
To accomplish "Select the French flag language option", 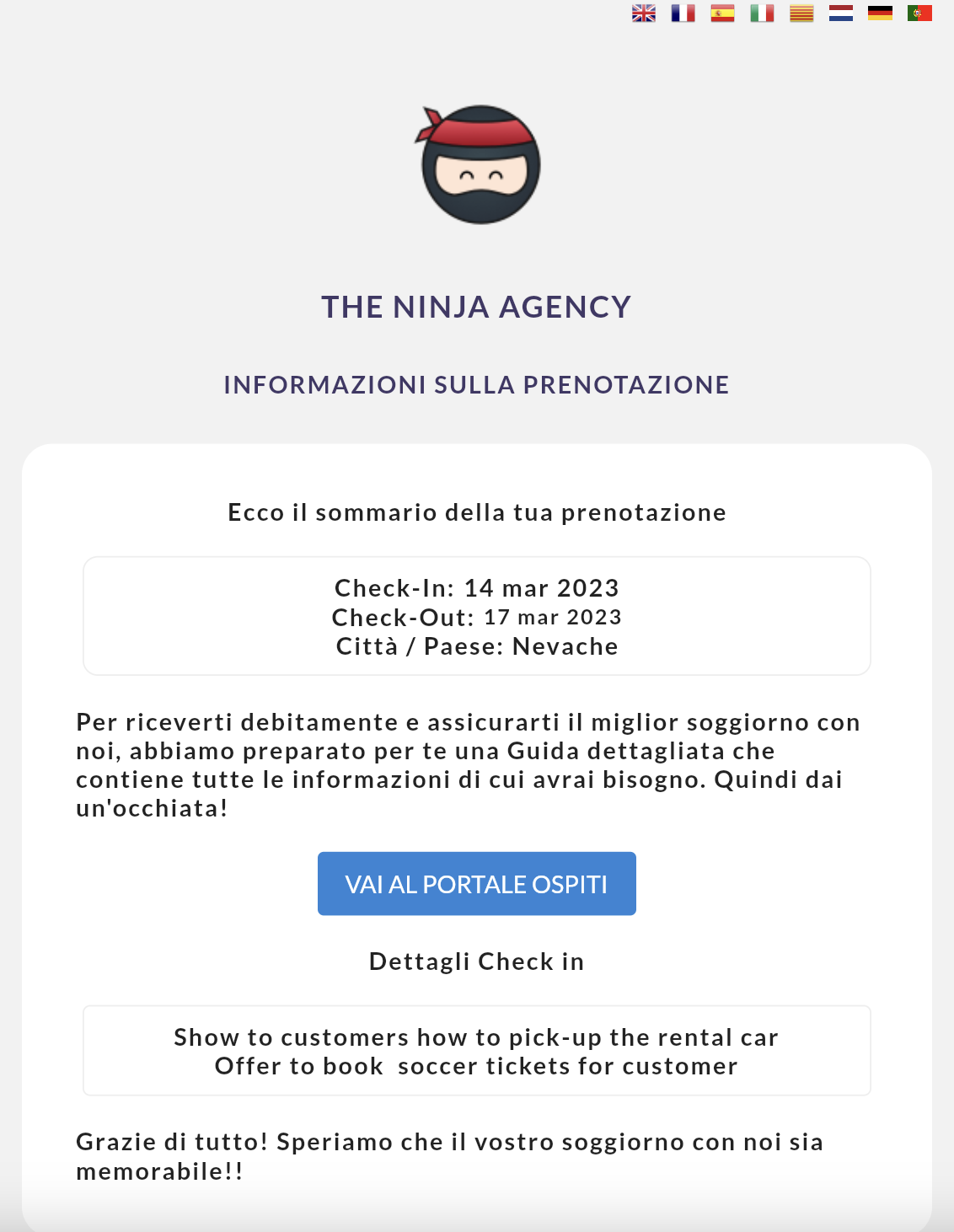I will [683, 13].
